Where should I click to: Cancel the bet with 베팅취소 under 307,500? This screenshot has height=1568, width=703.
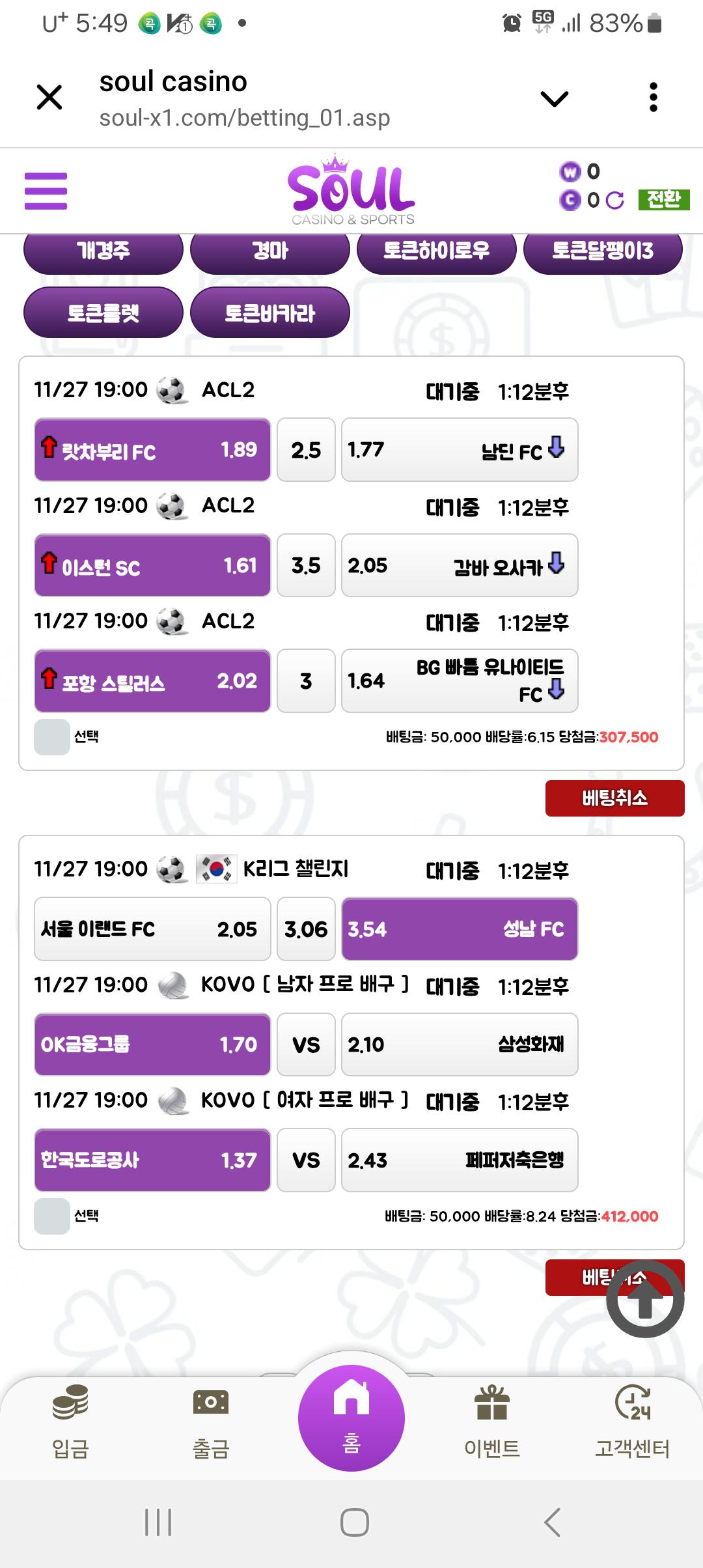point(614,798)
